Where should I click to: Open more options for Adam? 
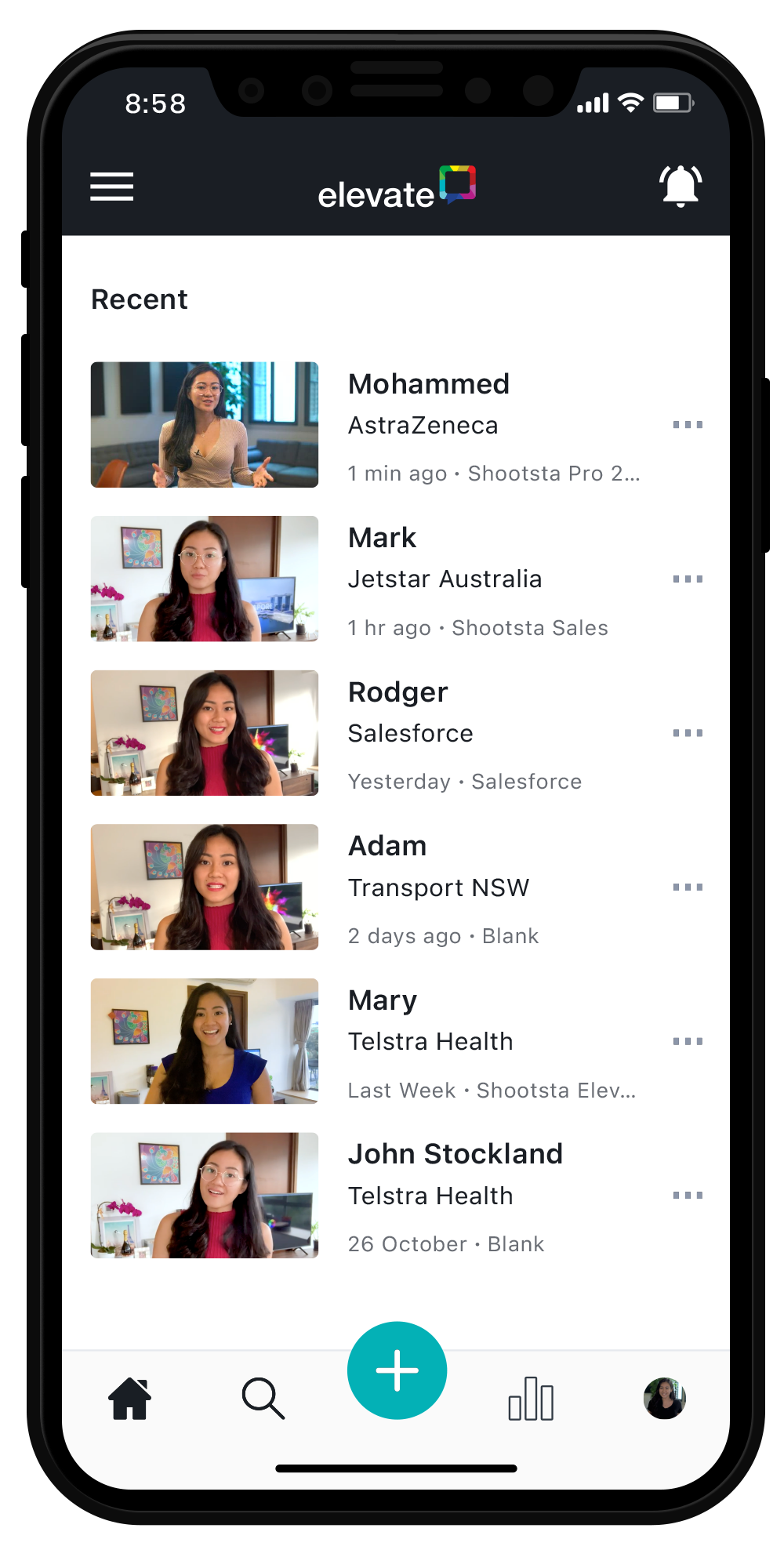[x=688, y=887]
